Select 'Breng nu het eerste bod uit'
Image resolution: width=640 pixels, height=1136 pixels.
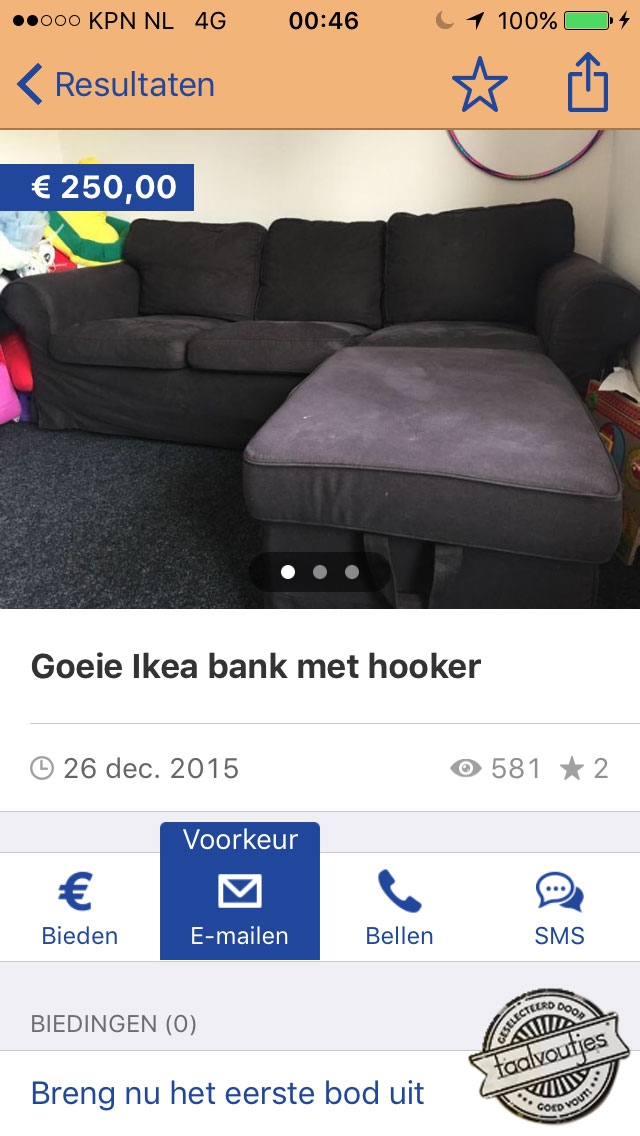tap(228, 1093)
